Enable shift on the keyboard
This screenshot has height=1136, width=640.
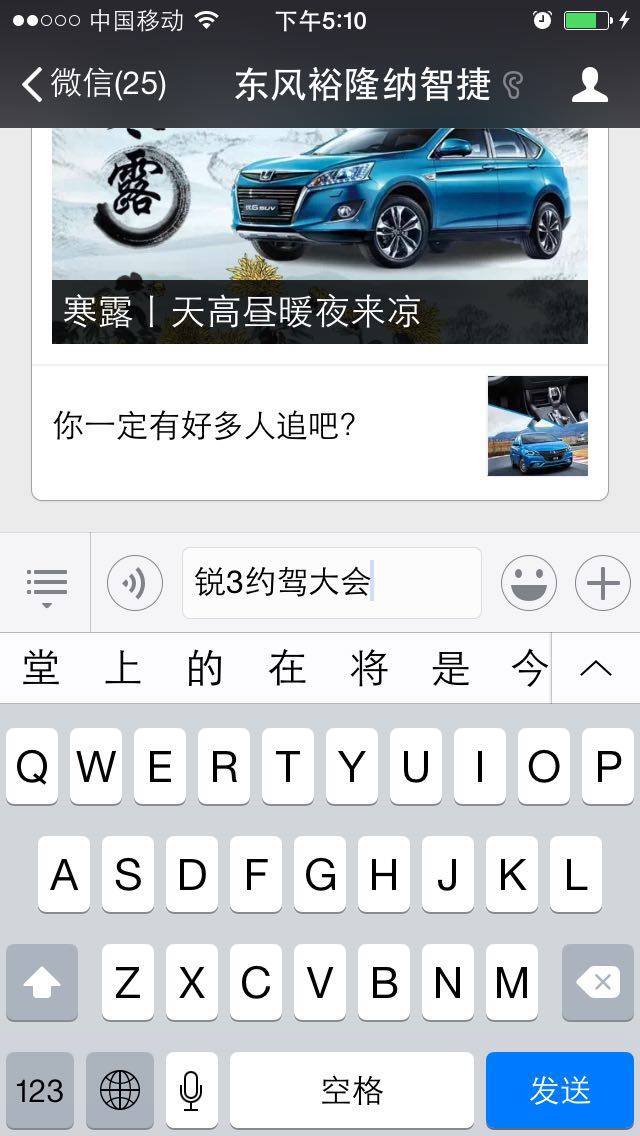click(41, 982)
